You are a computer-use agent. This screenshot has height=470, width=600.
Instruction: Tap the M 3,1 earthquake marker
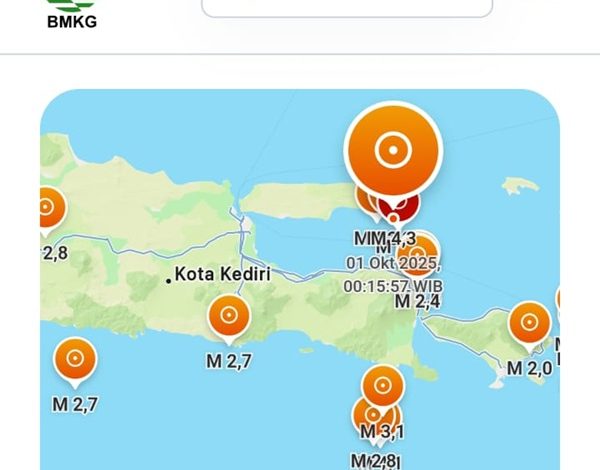pyautogui.click(x=382, y=386)
